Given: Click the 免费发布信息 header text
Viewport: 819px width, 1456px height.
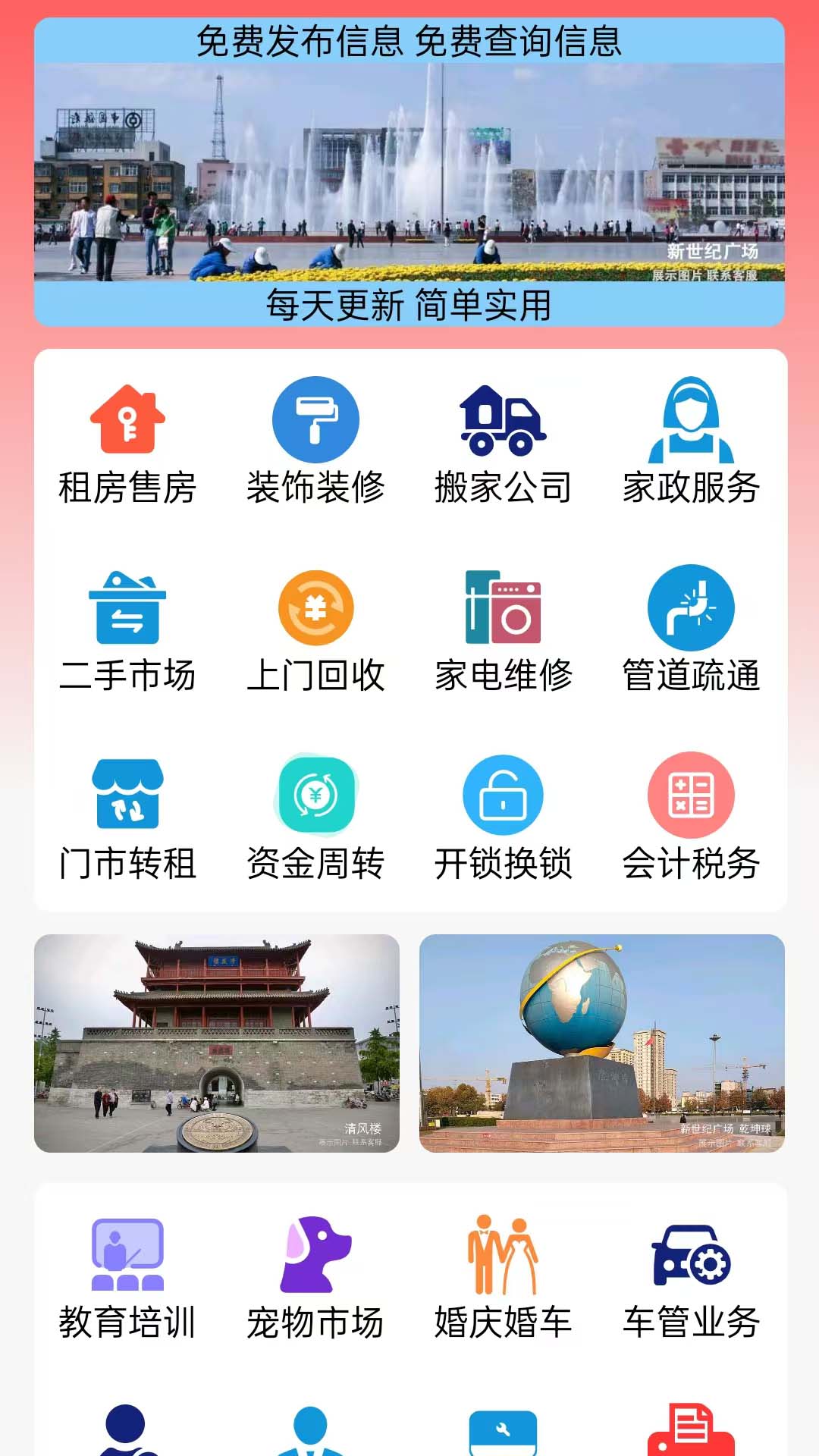Looking at the screenshot, I should tap(409, 44).
